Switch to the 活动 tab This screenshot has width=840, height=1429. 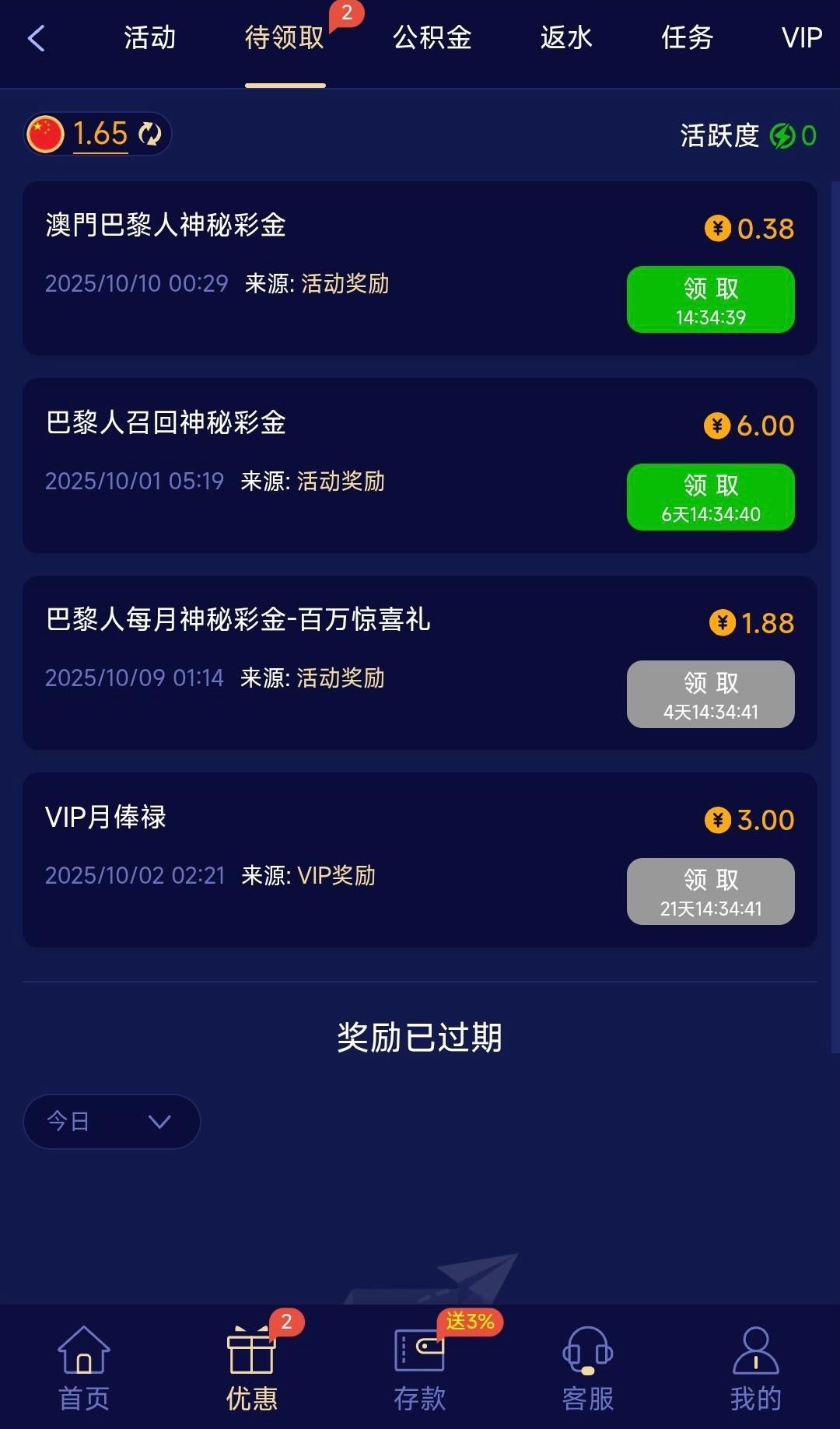(x=149, y=38)
